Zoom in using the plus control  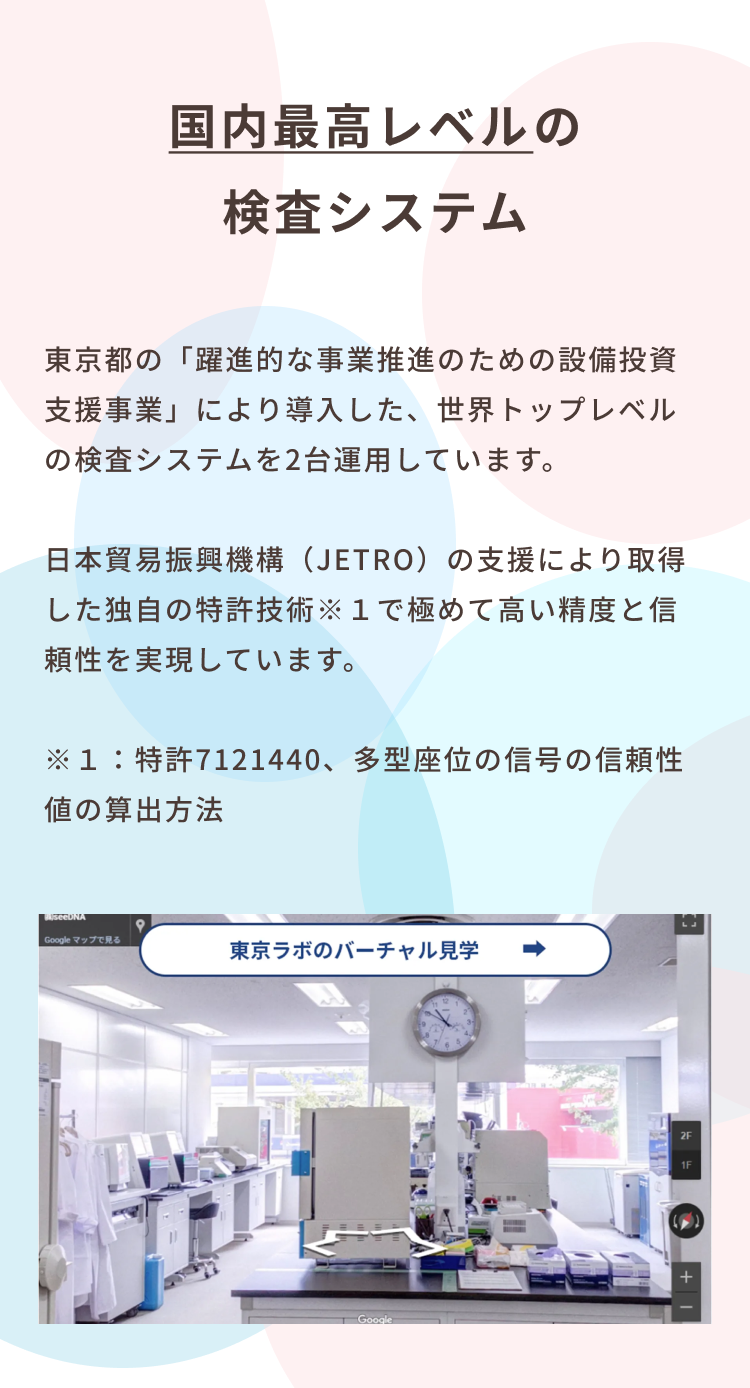point(687,1277)
